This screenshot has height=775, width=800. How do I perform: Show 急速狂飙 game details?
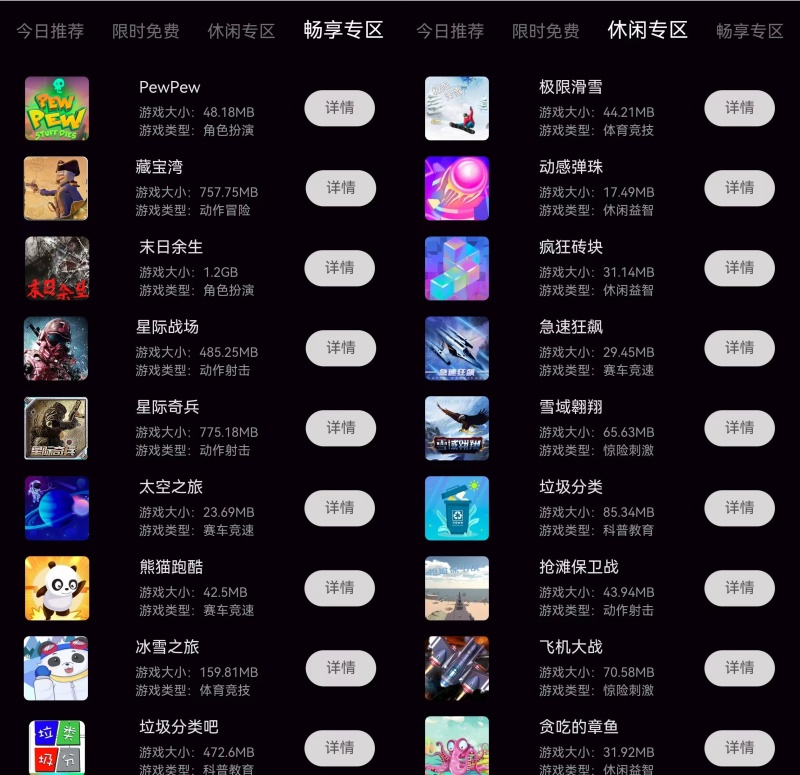740,348
